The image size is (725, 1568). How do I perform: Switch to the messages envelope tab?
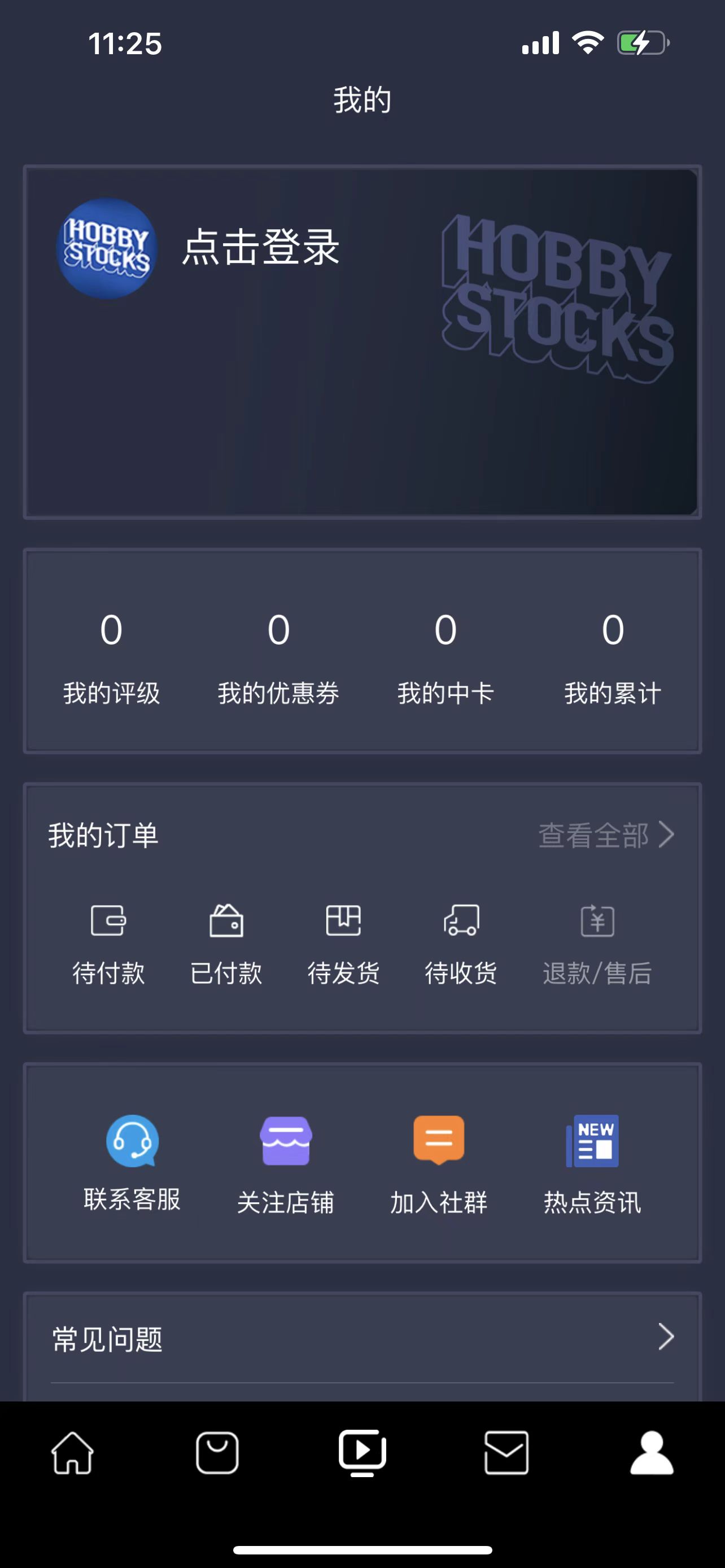point(506,1452)
